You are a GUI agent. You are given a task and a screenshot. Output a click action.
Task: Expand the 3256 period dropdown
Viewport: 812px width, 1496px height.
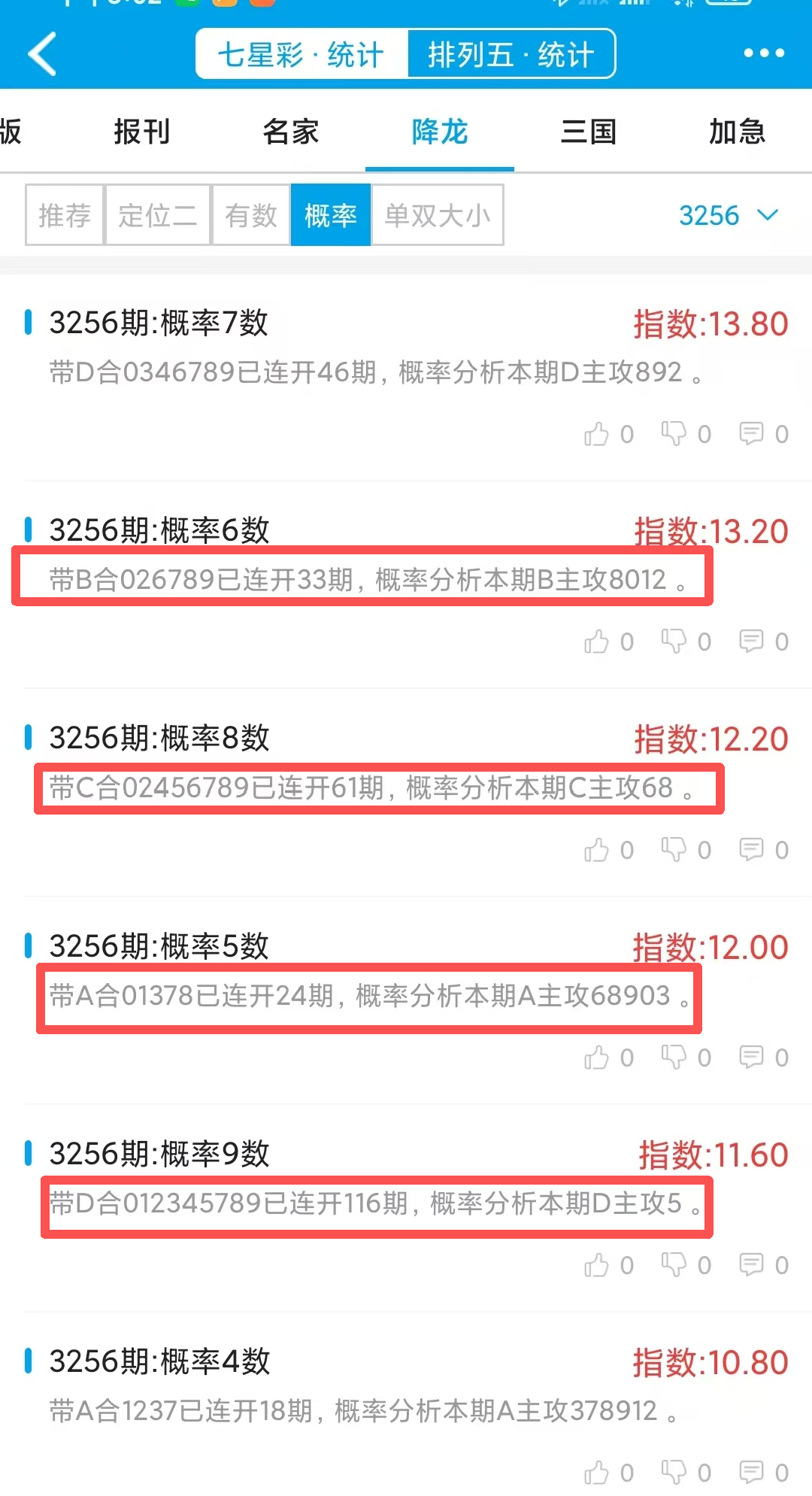coord(728,216)
